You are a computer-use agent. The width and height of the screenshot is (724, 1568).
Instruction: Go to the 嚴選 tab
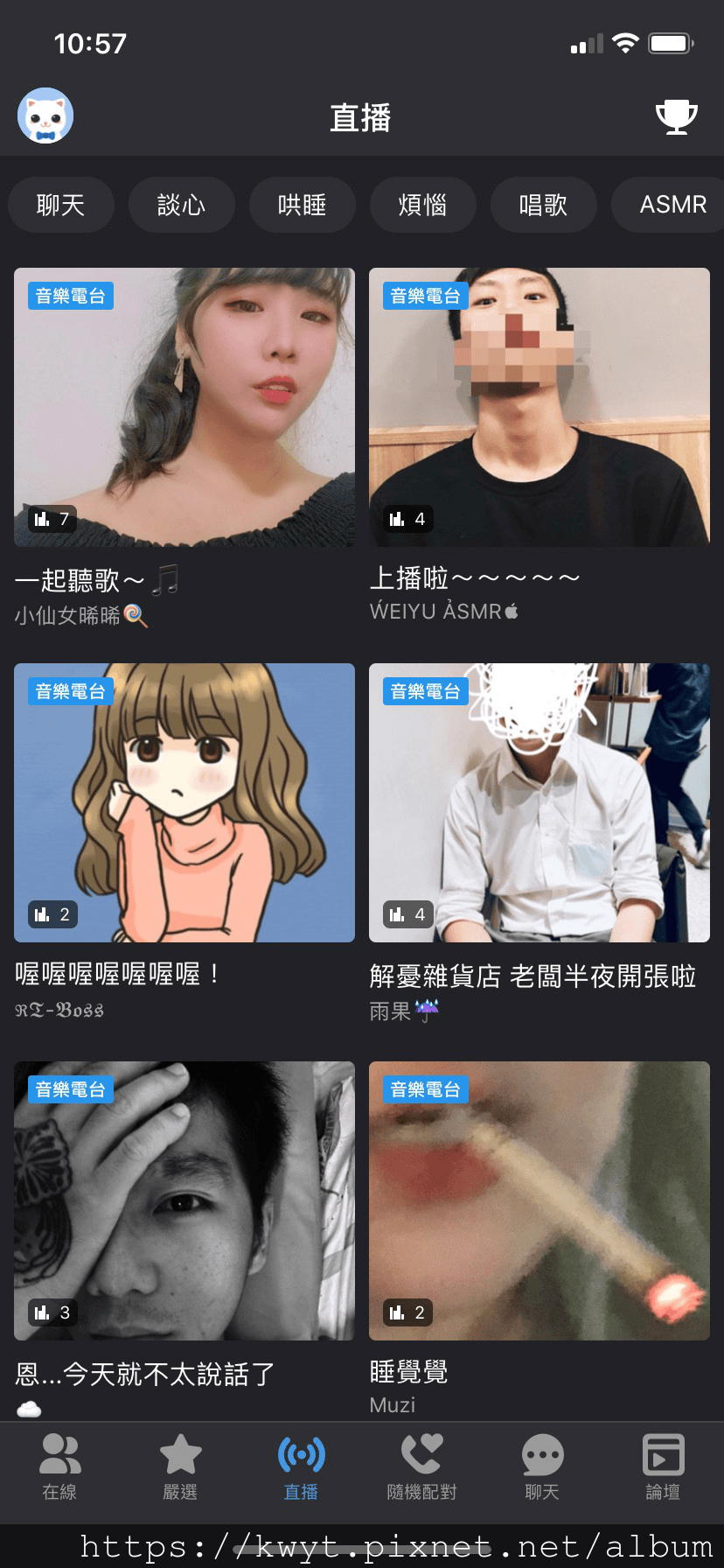click(180, 1467)
